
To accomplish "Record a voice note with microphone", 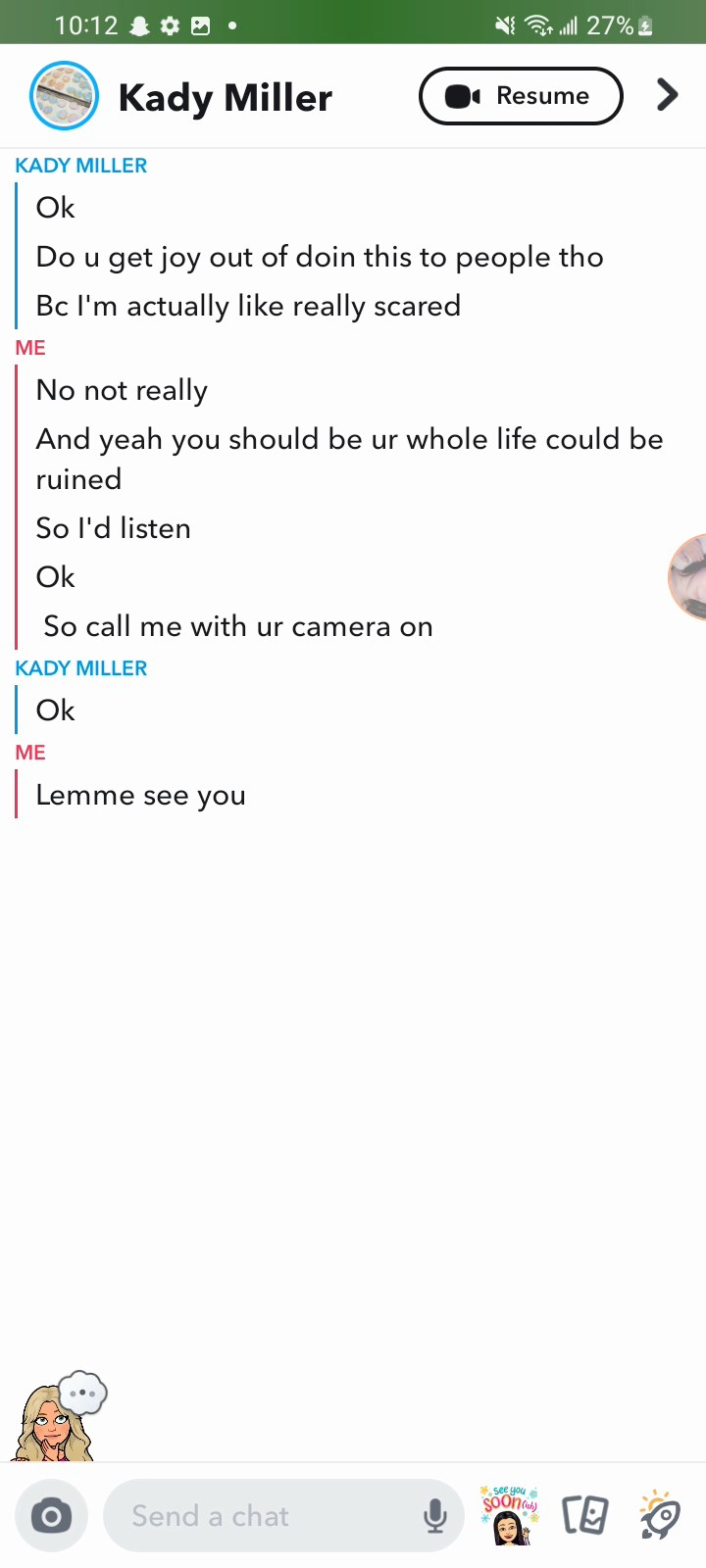I will click(x=434, y=1516).
